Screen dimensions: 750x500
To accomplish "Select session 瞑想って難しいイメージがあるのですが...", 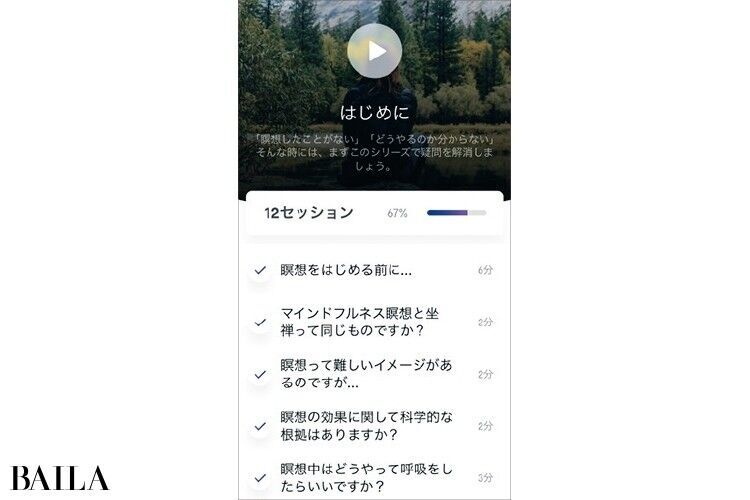I will point(366,374).
